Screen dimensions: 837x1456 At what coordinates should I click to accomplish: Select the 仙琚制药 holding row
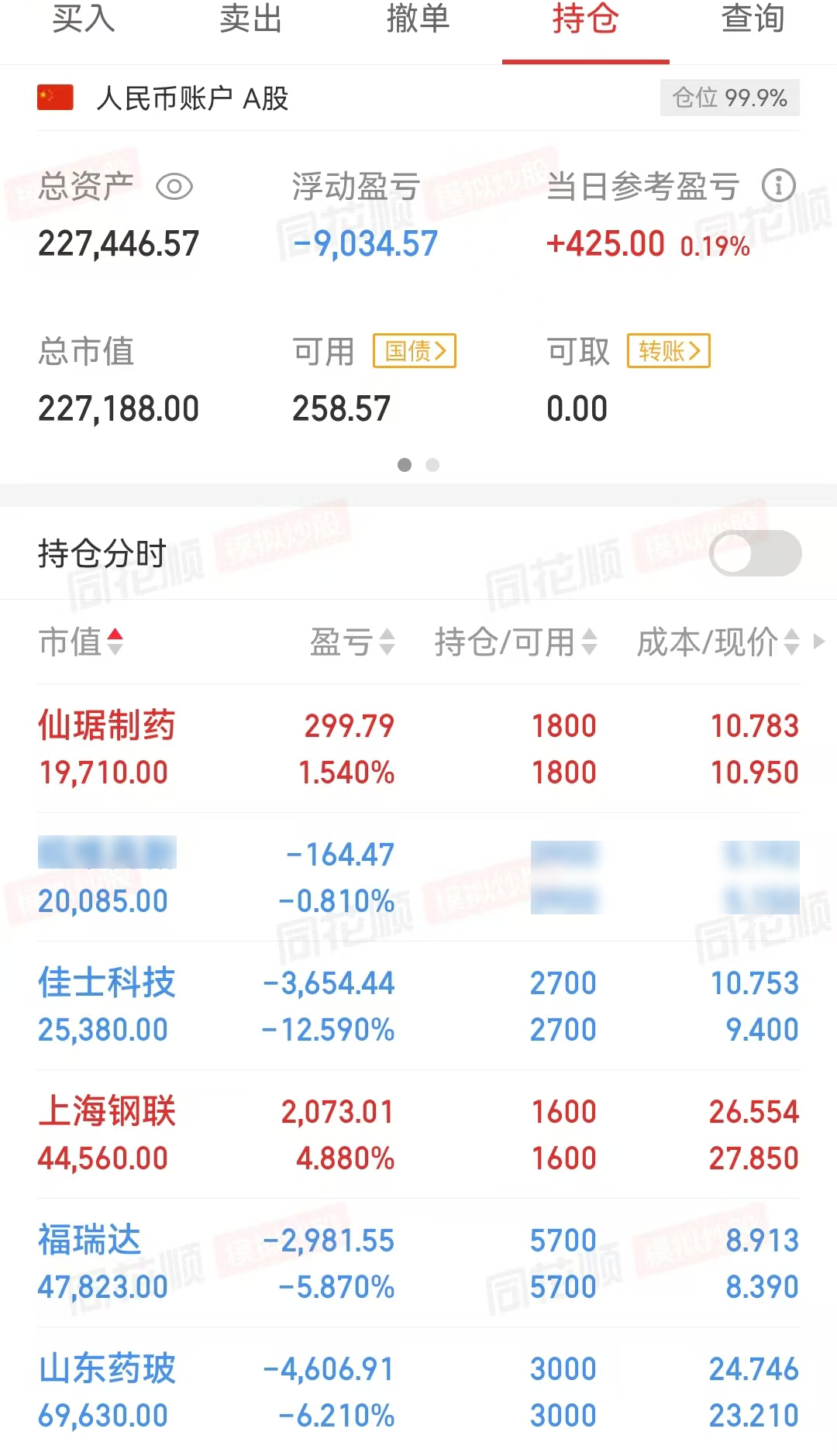tap(310, 748)
